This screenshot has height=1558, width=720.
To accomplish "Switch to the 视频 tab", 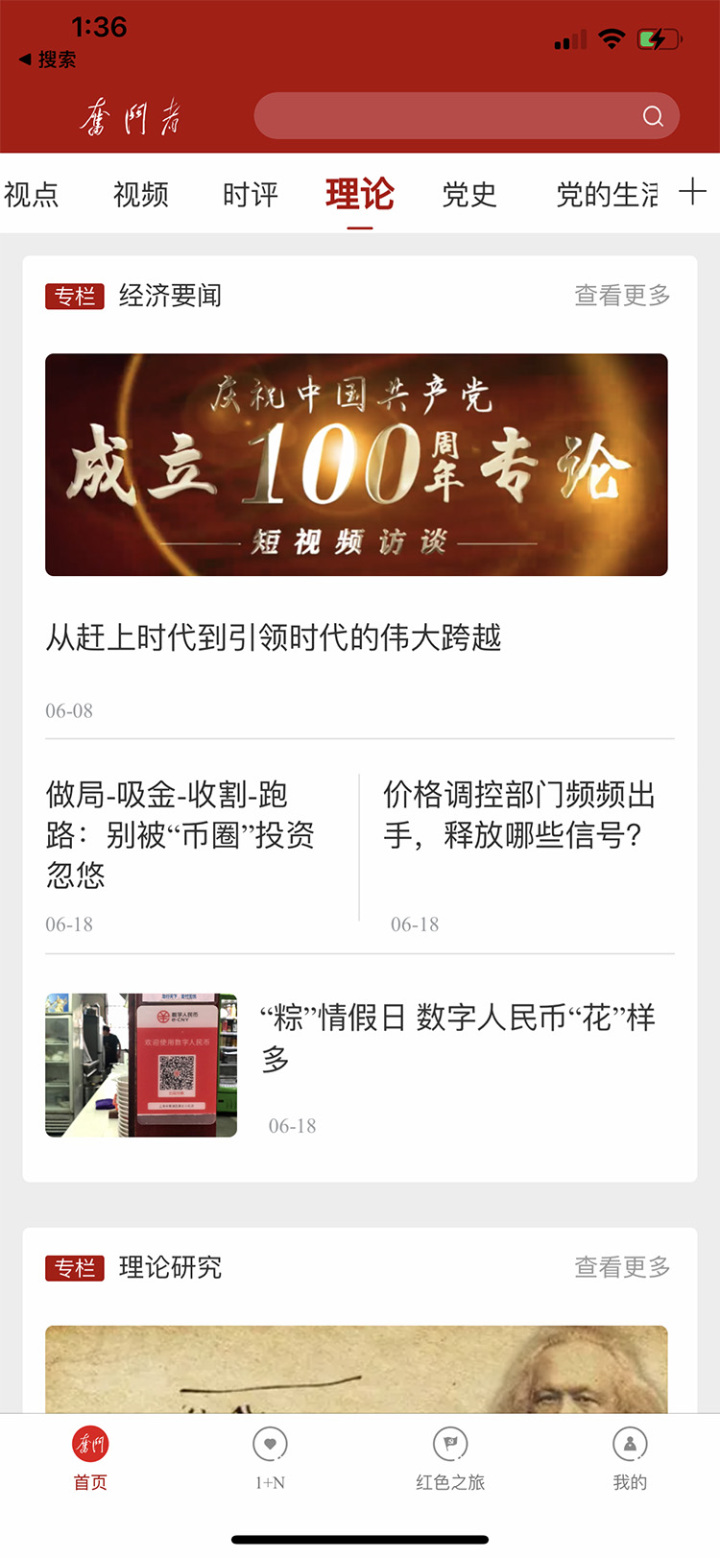I will pos(141,194).
